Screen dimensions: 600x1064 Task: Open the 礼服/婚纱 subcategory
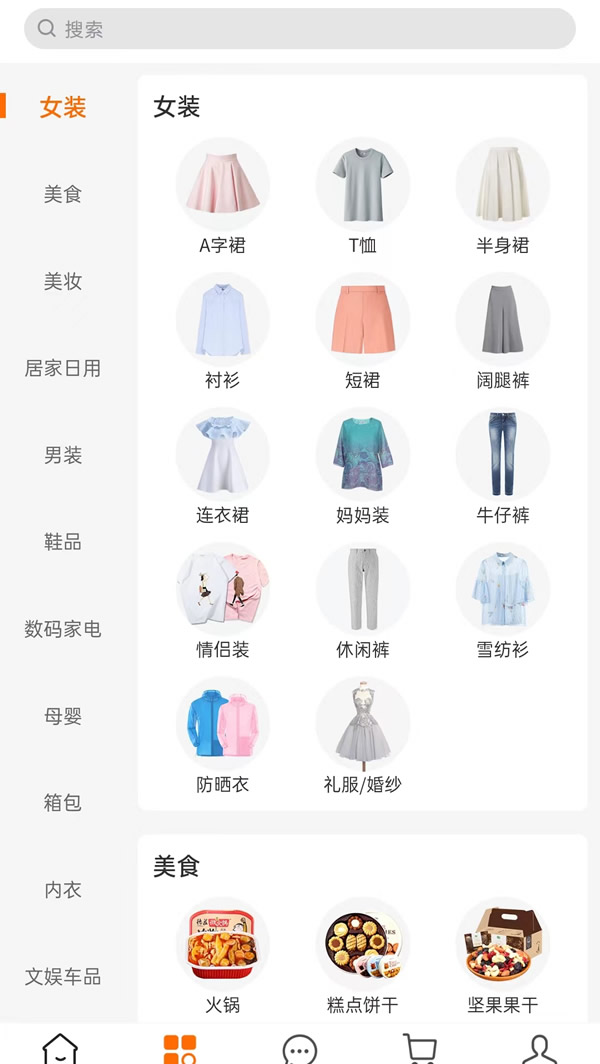pyautogui.click(x=362, y=735)
